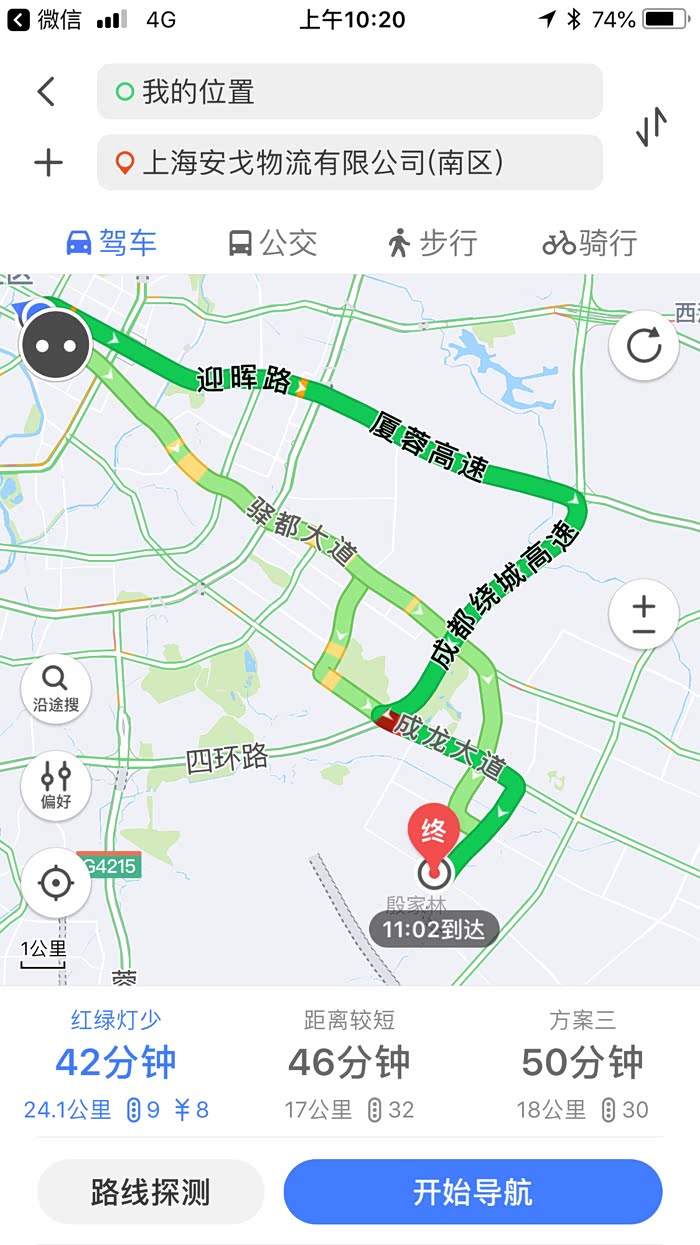700x1245 pixels.
Task: Refresh the route on the map
Action: point(644,346)
